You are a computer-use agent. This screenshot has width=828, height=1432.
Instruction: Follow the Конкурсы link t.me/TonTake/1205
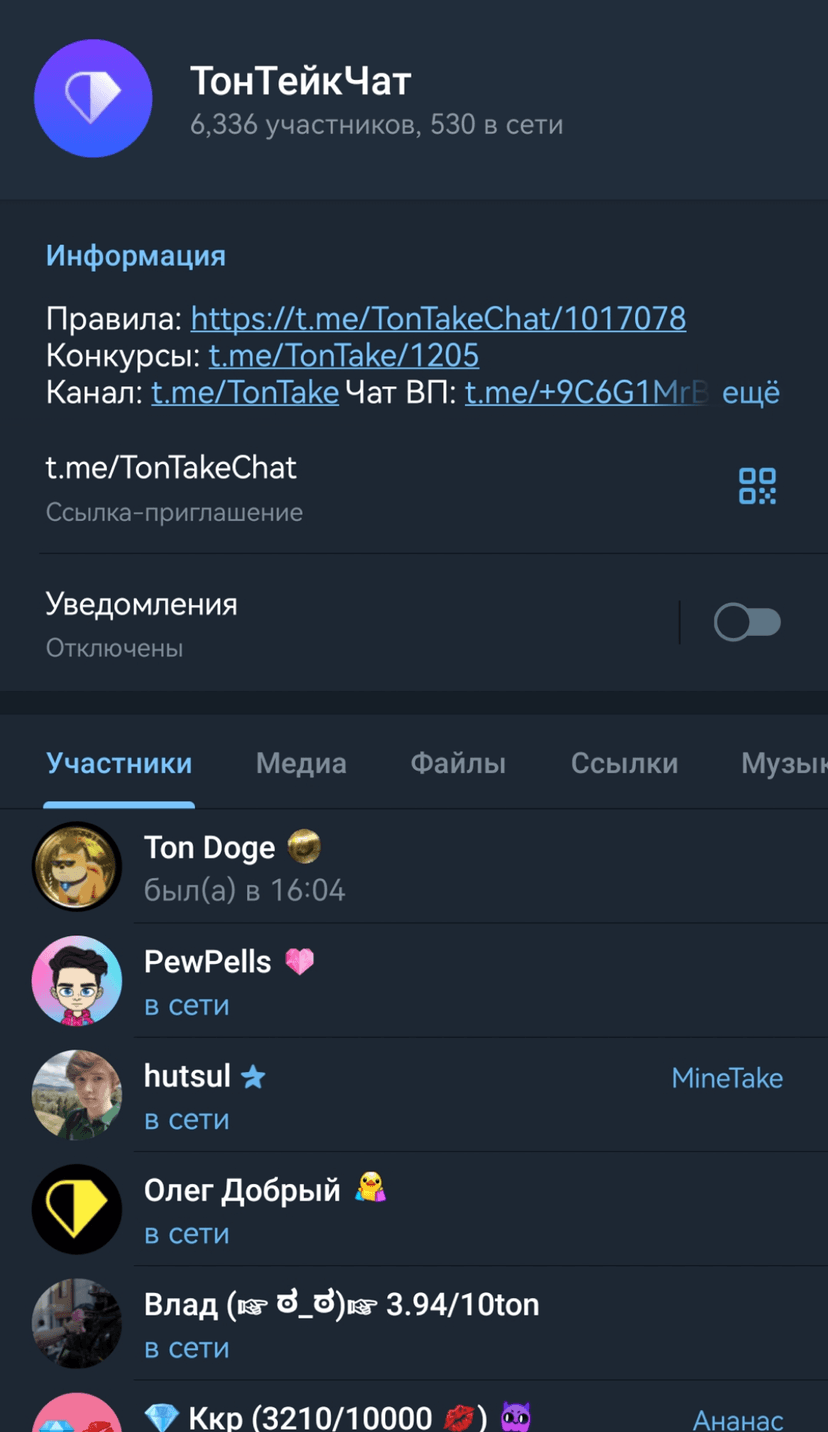coord(343,356)
